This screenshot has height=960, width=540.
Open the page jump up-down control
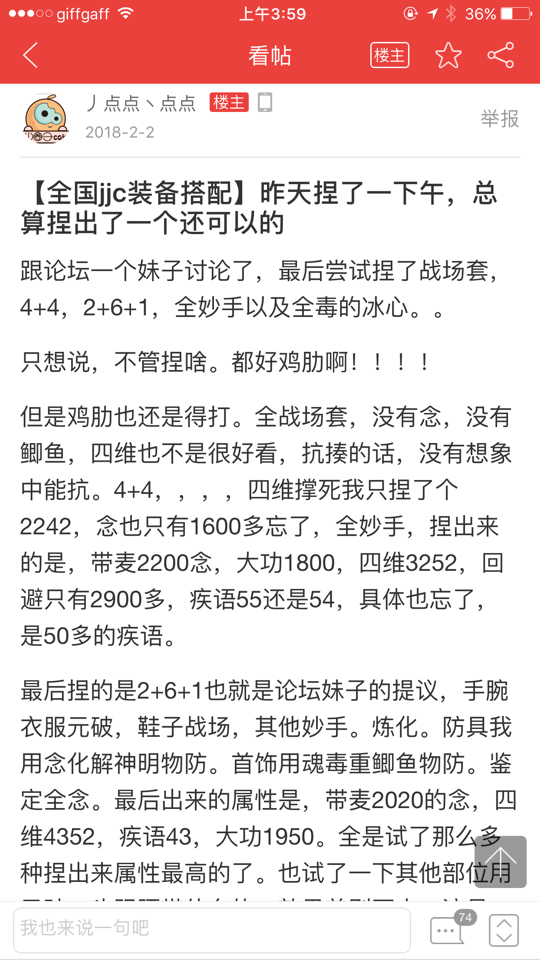coord(504,930)
